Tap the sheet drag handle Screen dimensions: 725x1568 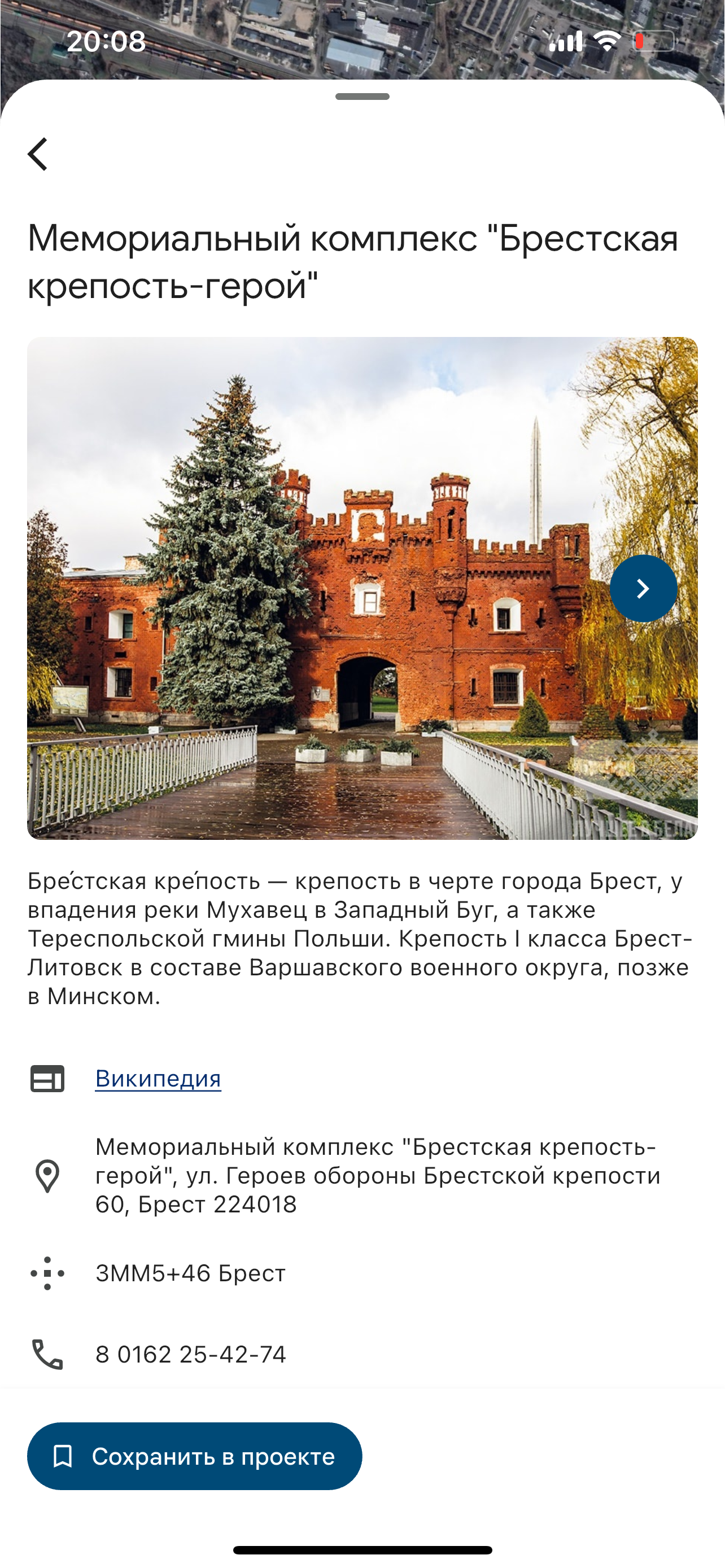click(362, 97)
